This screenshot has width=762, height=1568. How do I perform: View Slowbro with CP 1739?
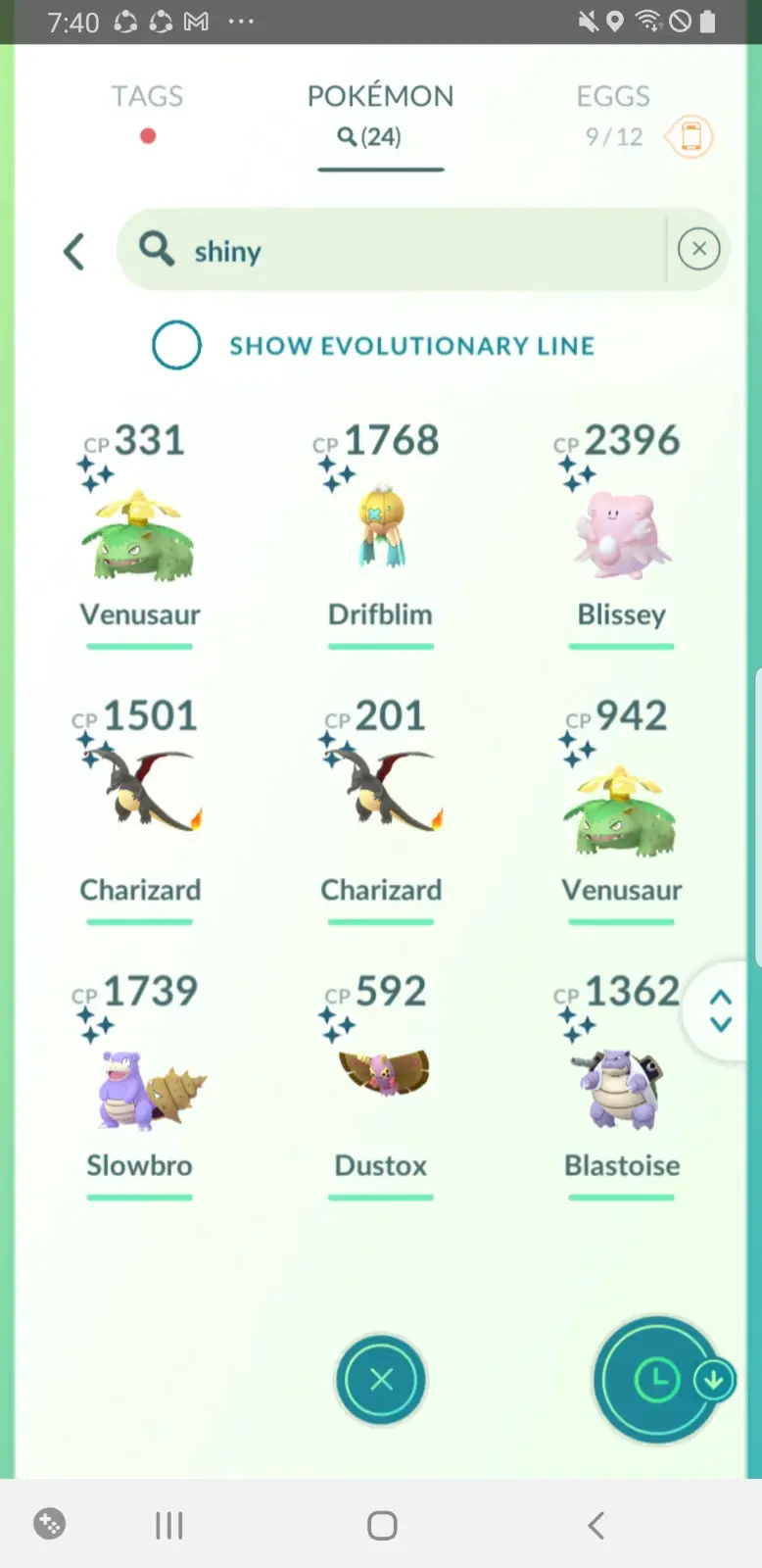coord(139,1088)
